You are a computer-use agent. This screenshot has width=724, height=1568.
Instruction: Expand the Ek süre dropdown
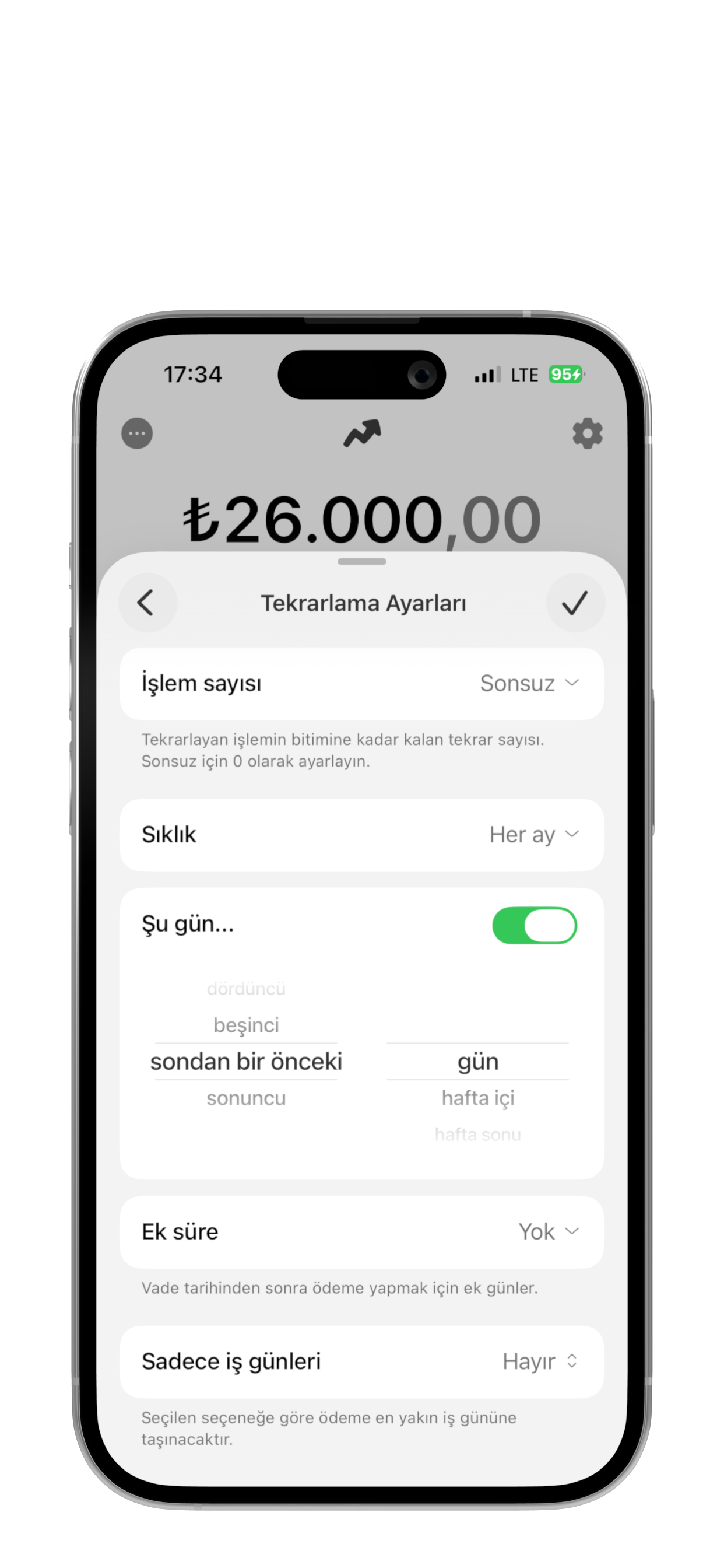coord(547,1232)
